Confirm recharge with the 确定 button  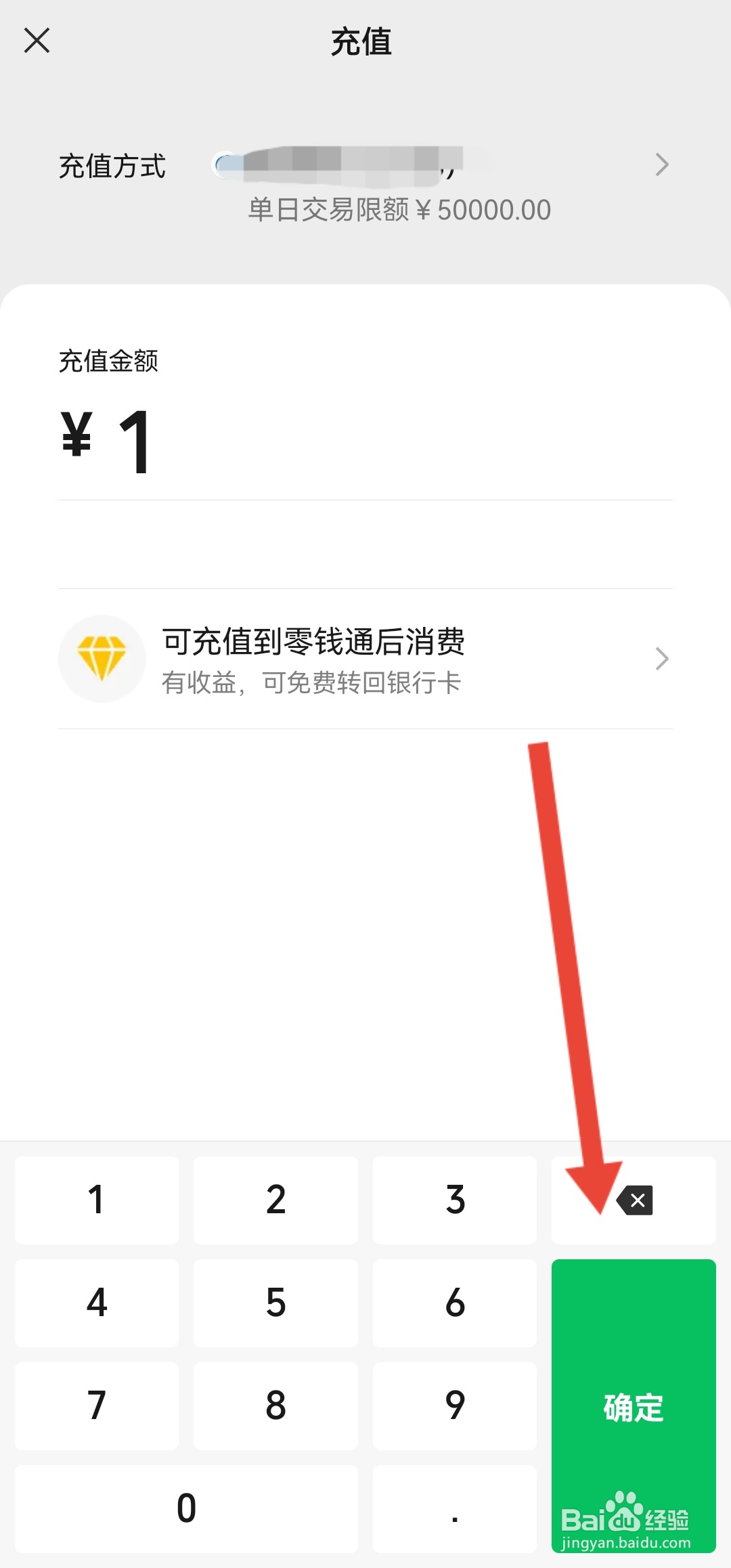click(x=634, y=1408)
